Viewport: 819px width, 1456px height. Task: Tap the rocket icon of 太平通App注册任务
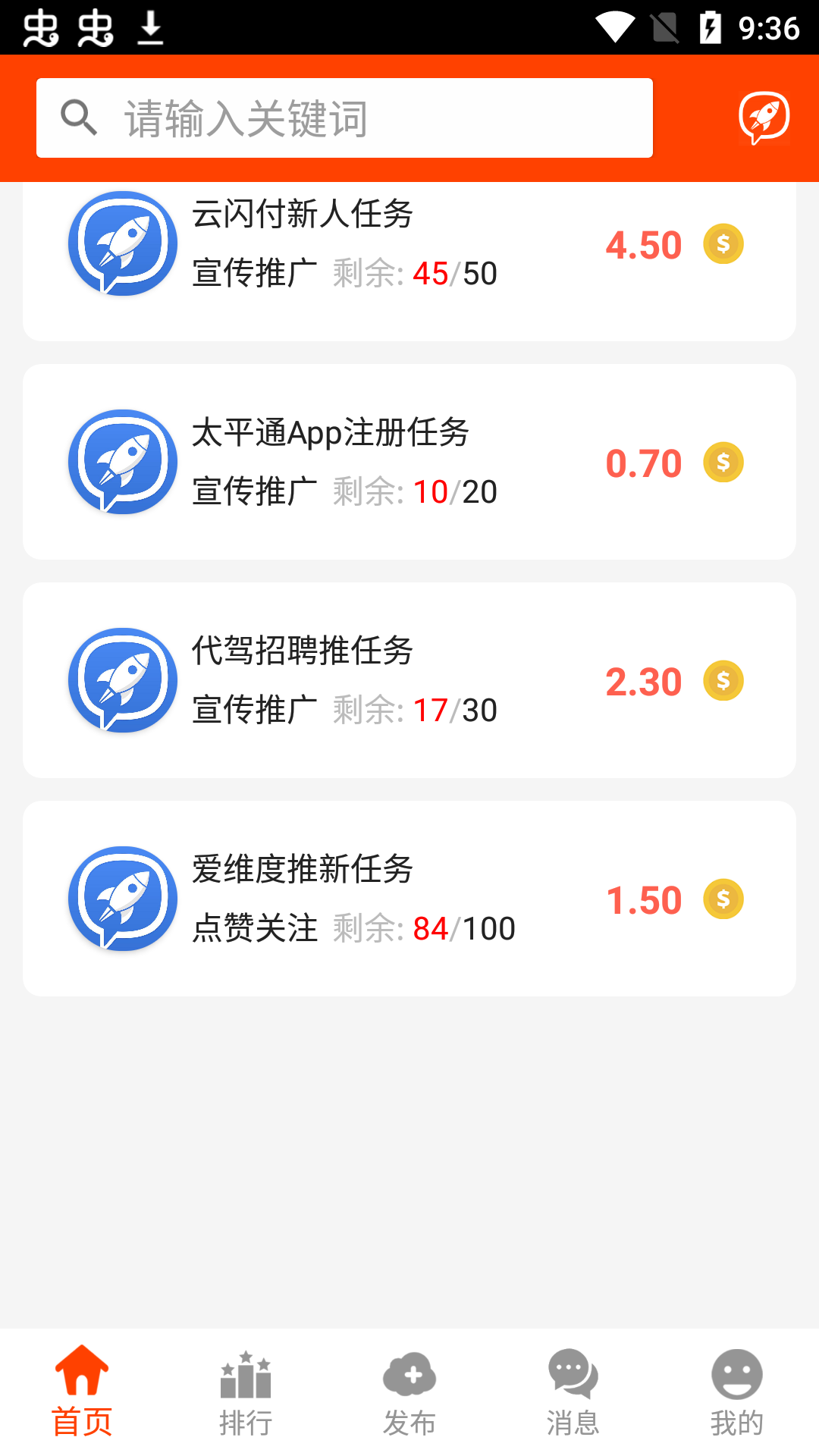[122, 463]
